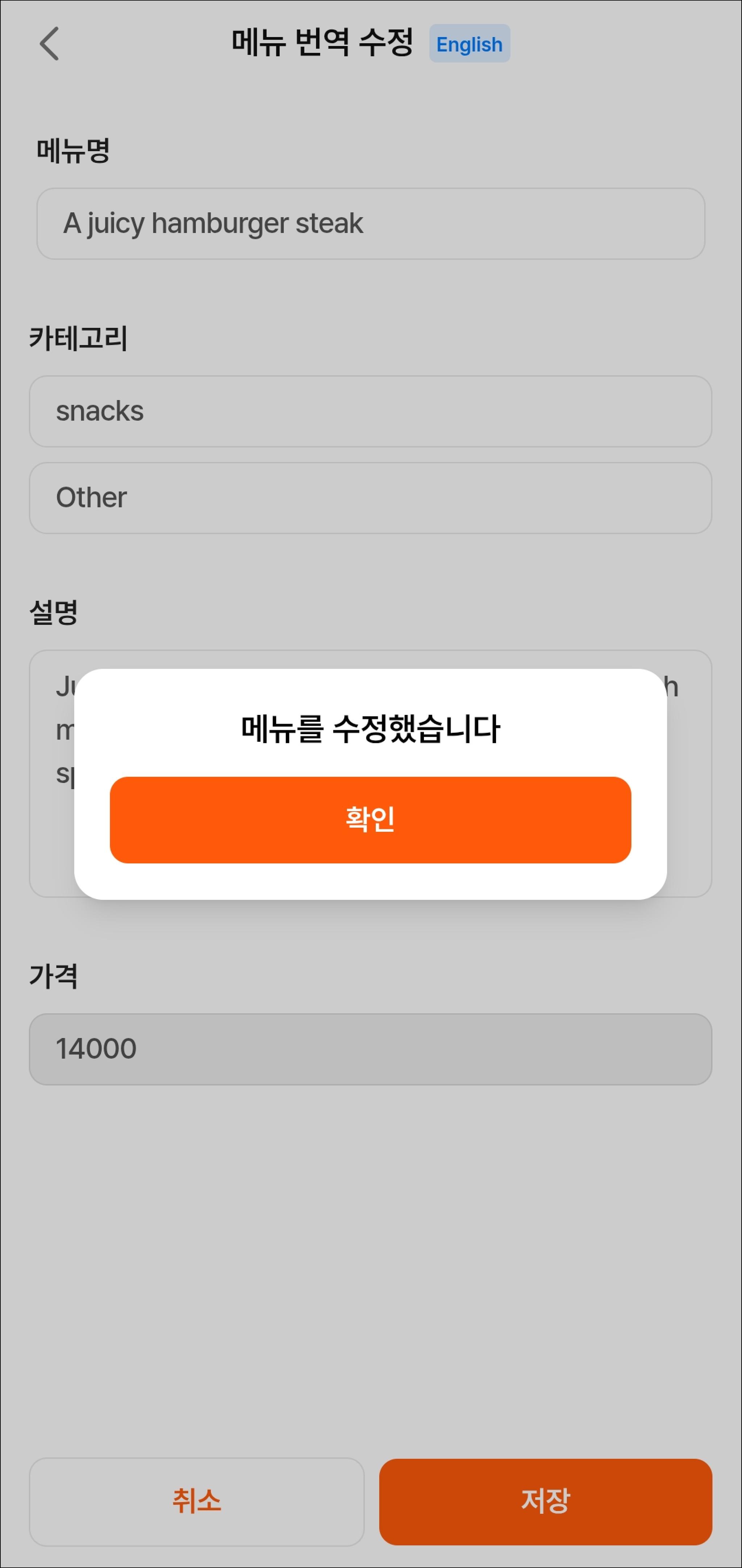This screenshot has height=1568, width=742.
Task: Go back using the top-left arrow
Action: tap(49, 44)
